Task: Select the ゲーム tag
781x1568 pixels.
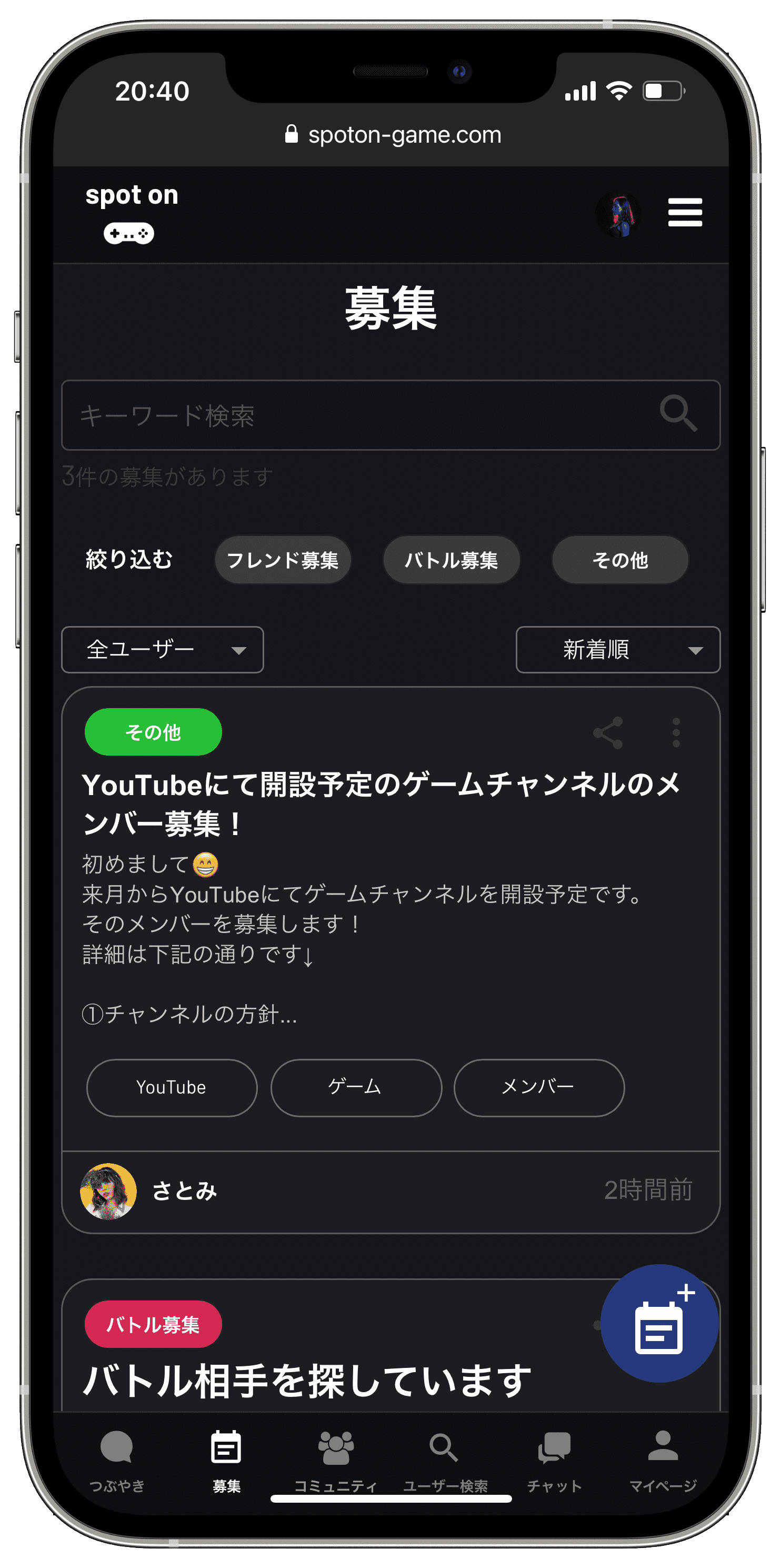Action: (x=356, y=1088)
